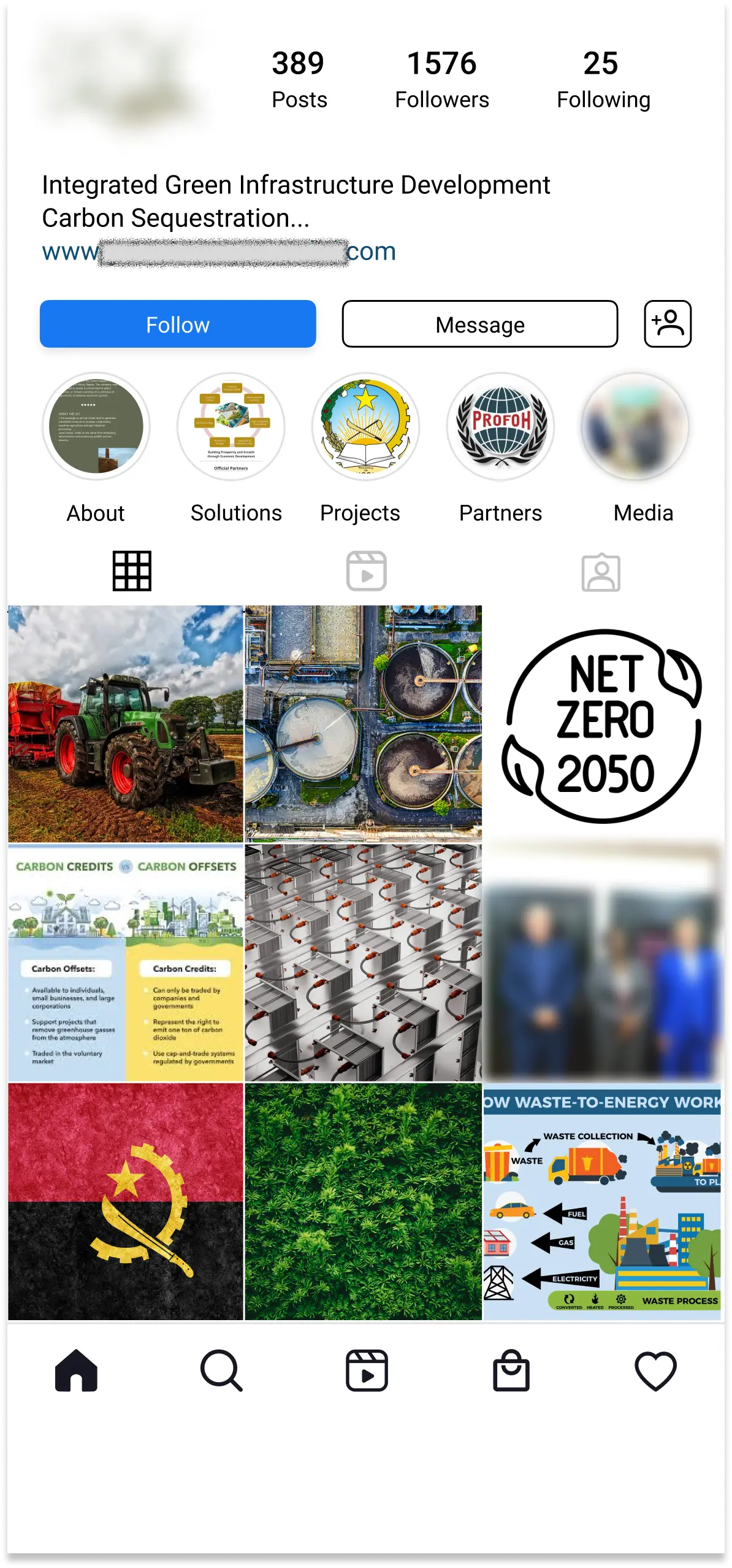Viewport: 732px width, 1568px height.
Task: Open Search from the bottom bar
Action: tap(221, 1370)
